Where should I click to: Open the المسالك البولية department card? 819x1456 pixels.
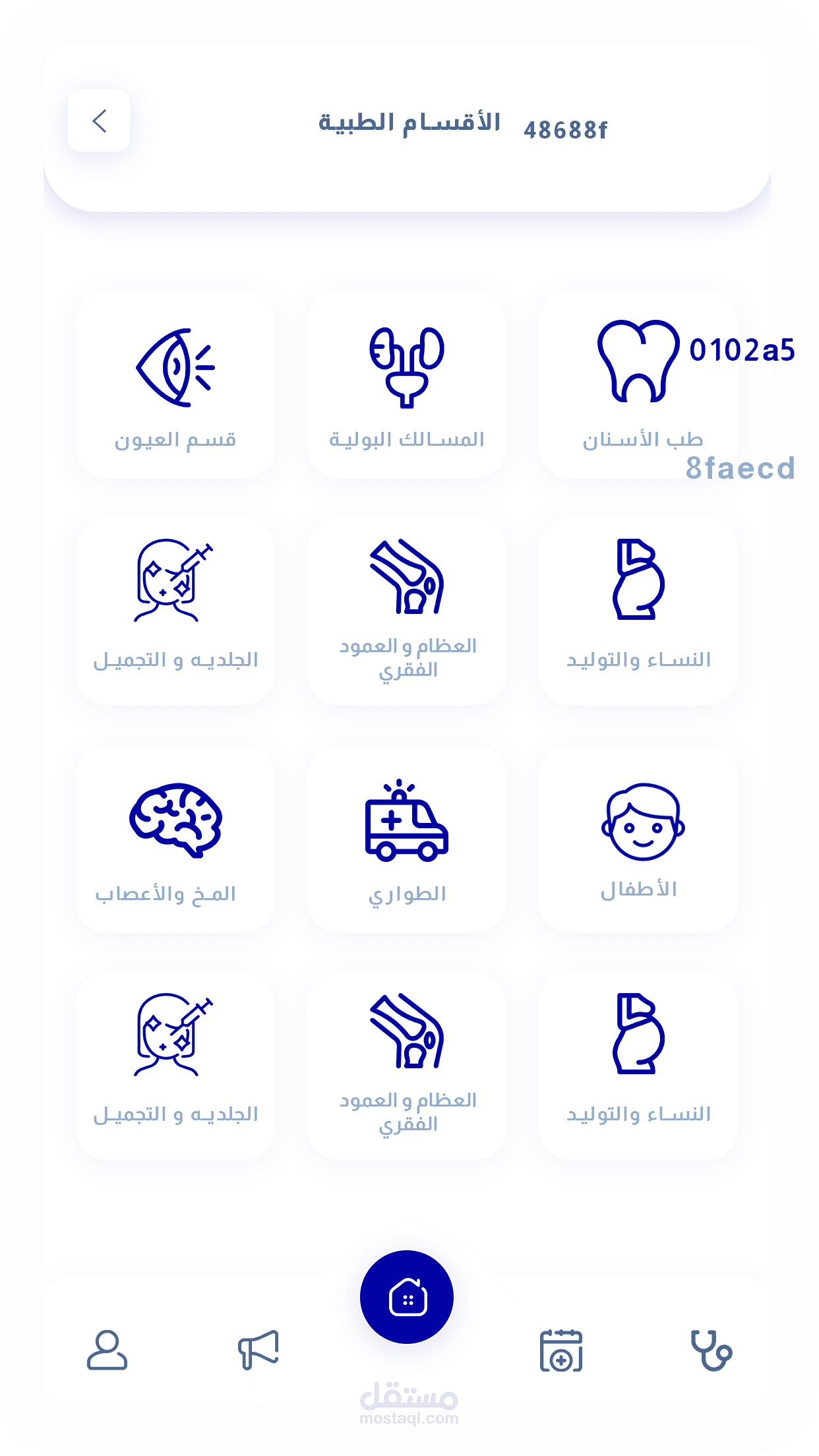click(407, 385)
